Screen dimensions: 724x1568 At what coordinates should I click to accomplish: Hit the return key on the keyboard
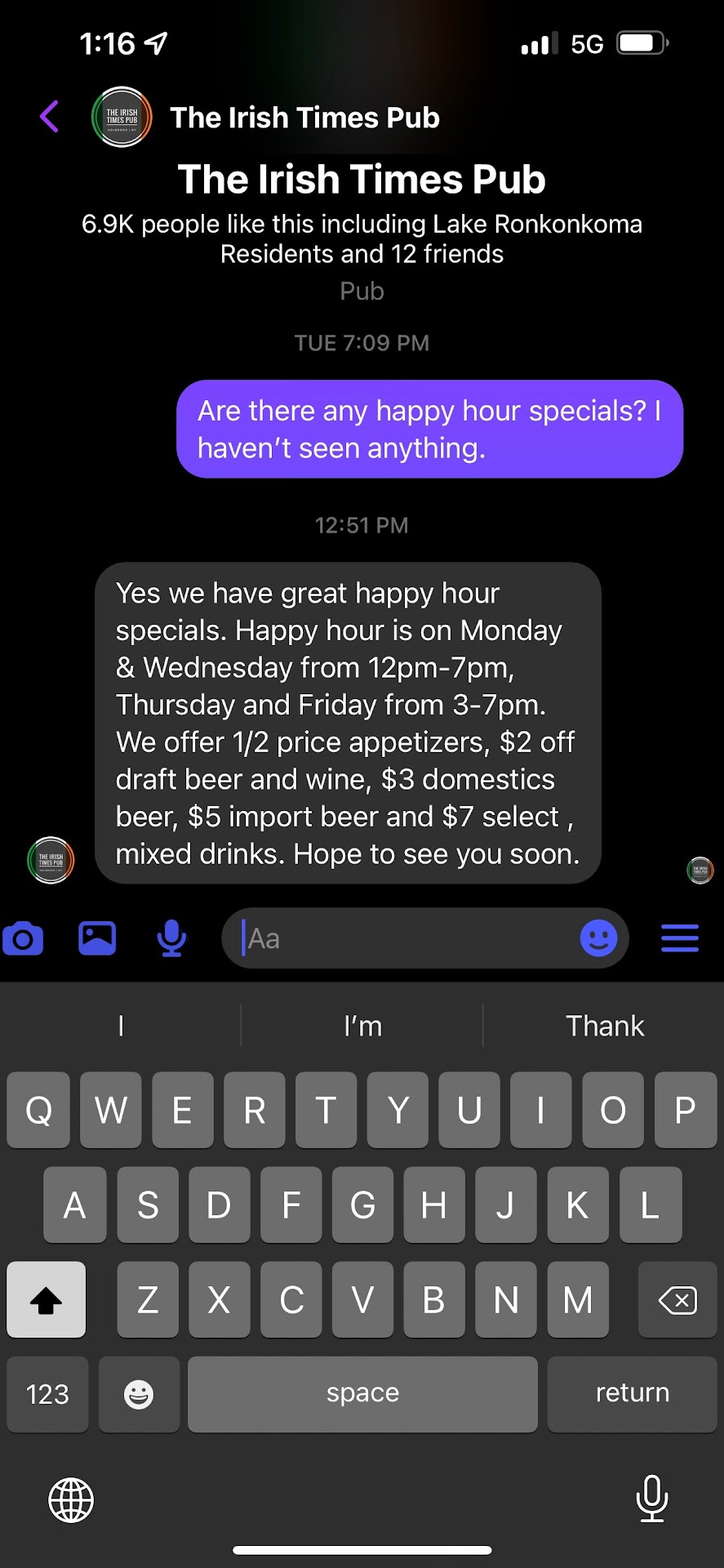[x=632, y=1393]
